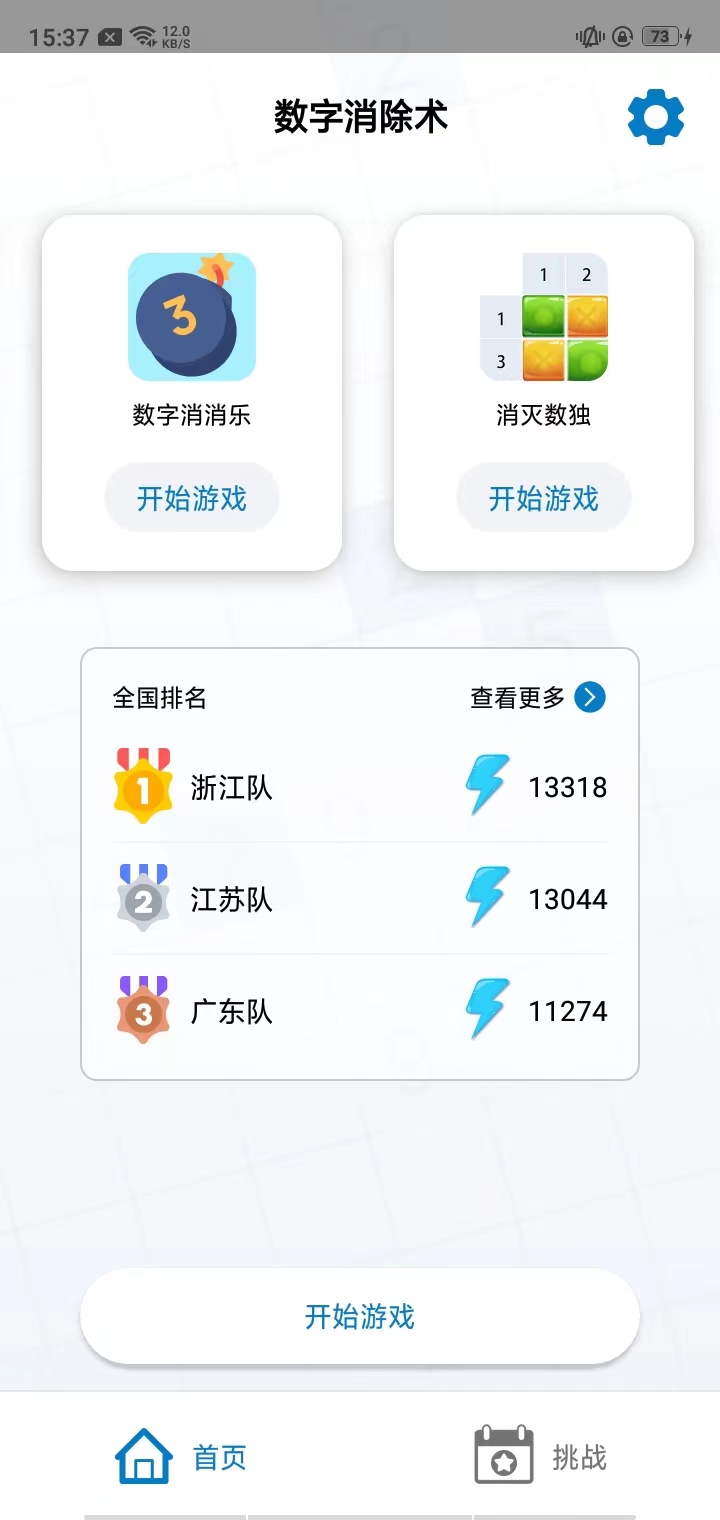View more national rankings via 查看更多
This screenshot has width=720, height=1520.
(x=538, y=698)
